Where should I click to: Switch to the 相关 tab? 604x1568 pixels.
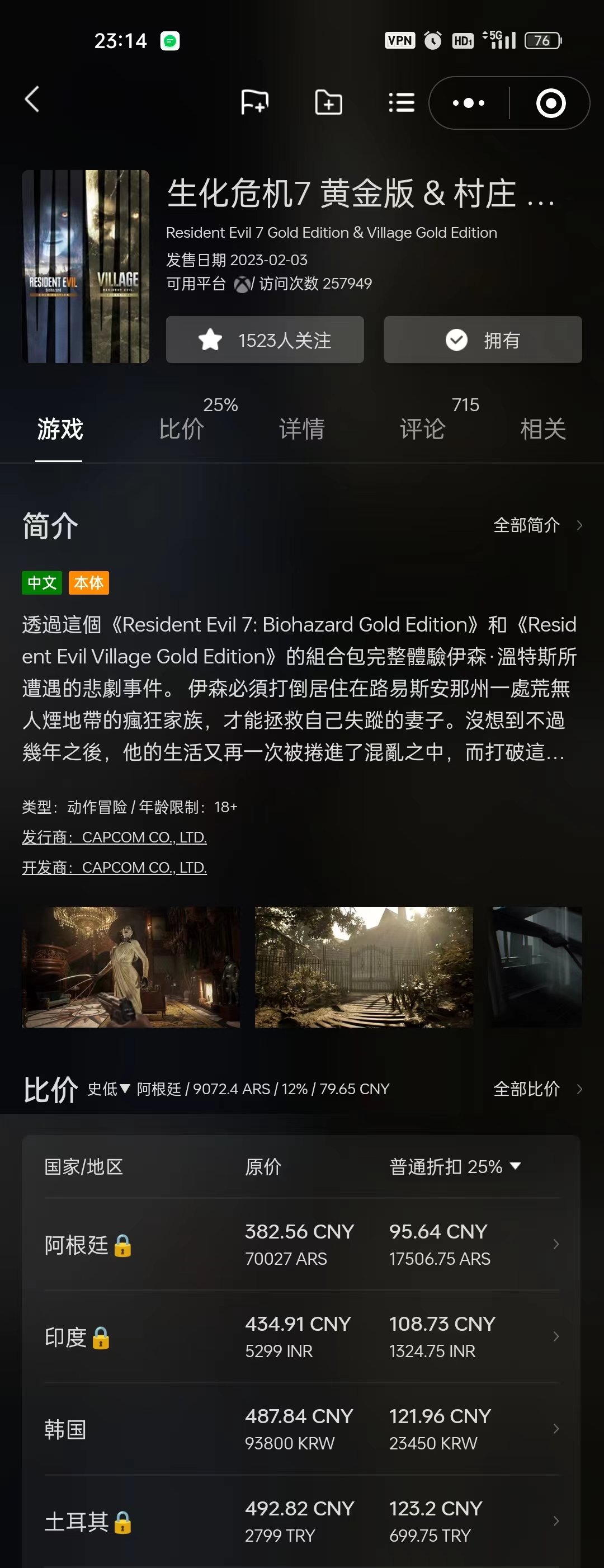point(542,429)
